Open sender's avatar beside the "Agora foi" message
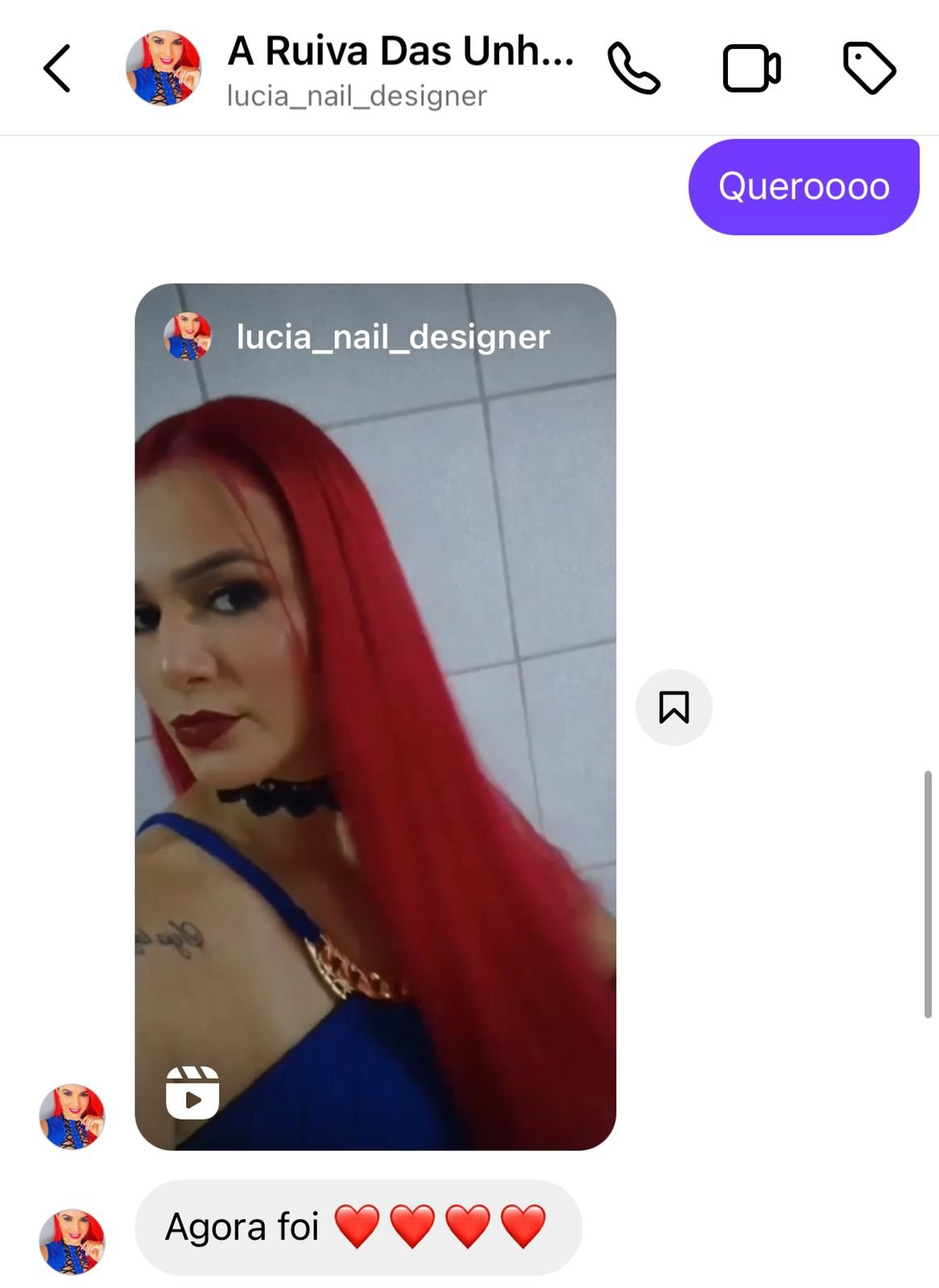Viewport: 939px width, 1288px height. click(x=72, y=1241)
